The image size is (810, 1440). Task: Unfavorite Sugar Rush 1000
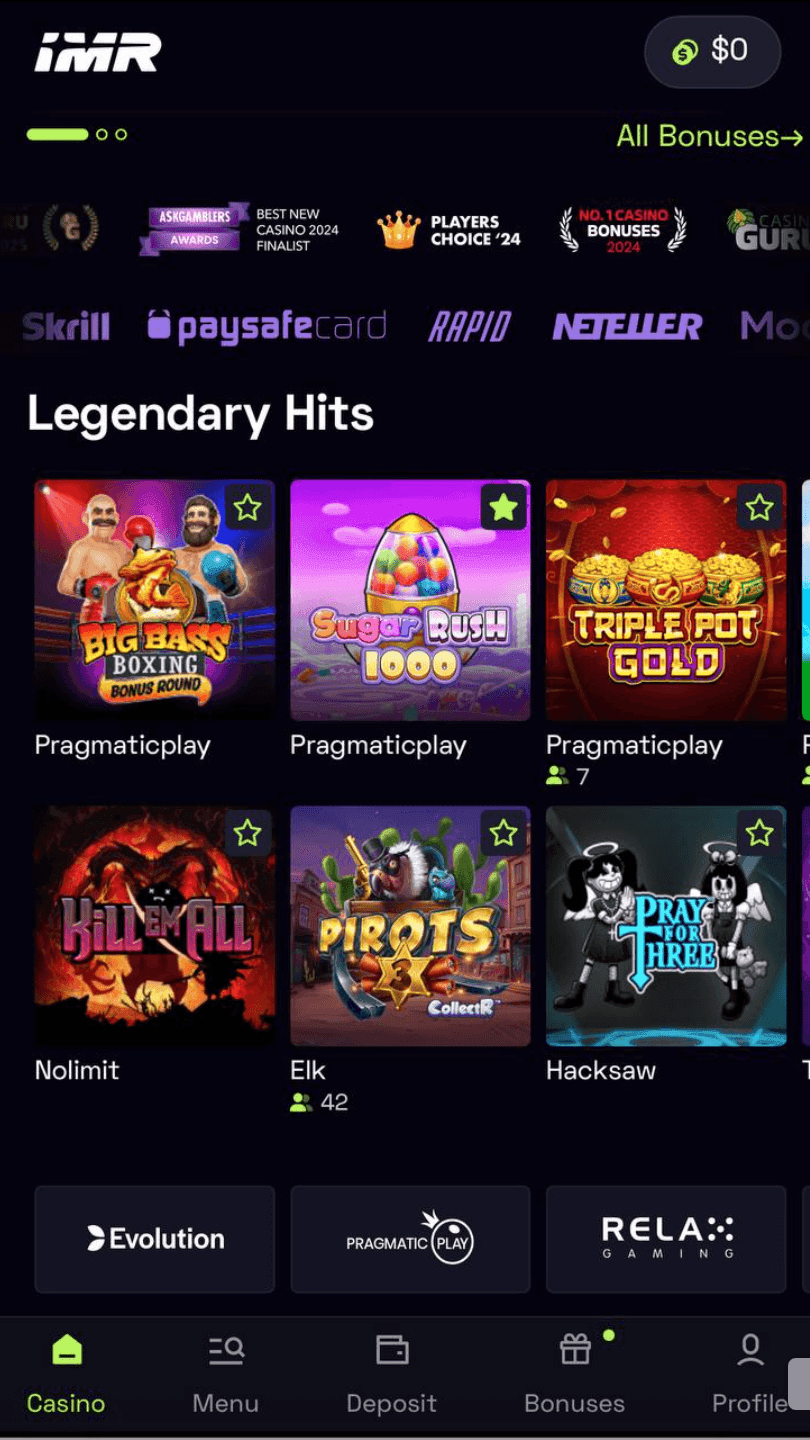(x=503, y=508)
